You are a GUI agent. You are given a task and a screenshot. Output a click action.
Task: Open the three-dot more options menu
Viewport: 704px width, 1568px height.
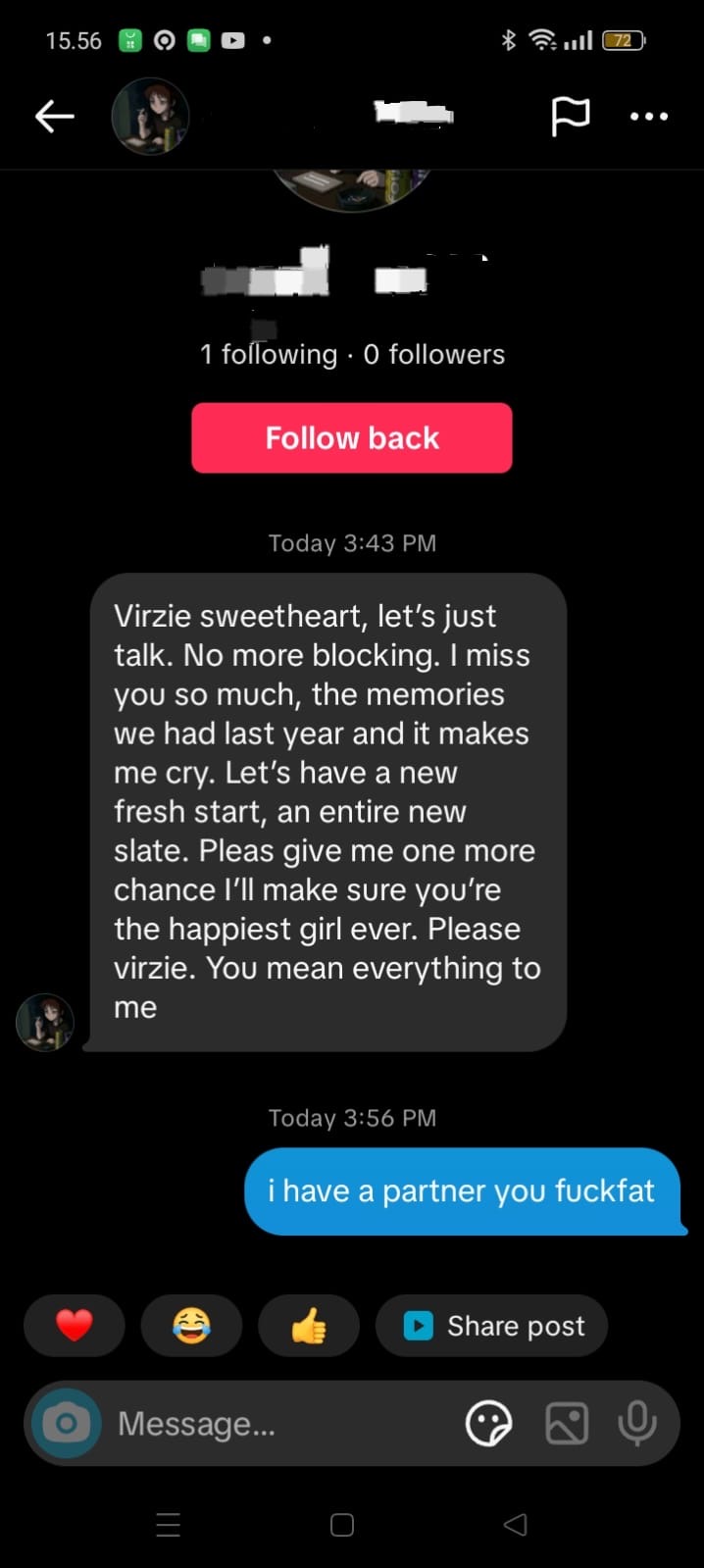(x=649, y=117)
